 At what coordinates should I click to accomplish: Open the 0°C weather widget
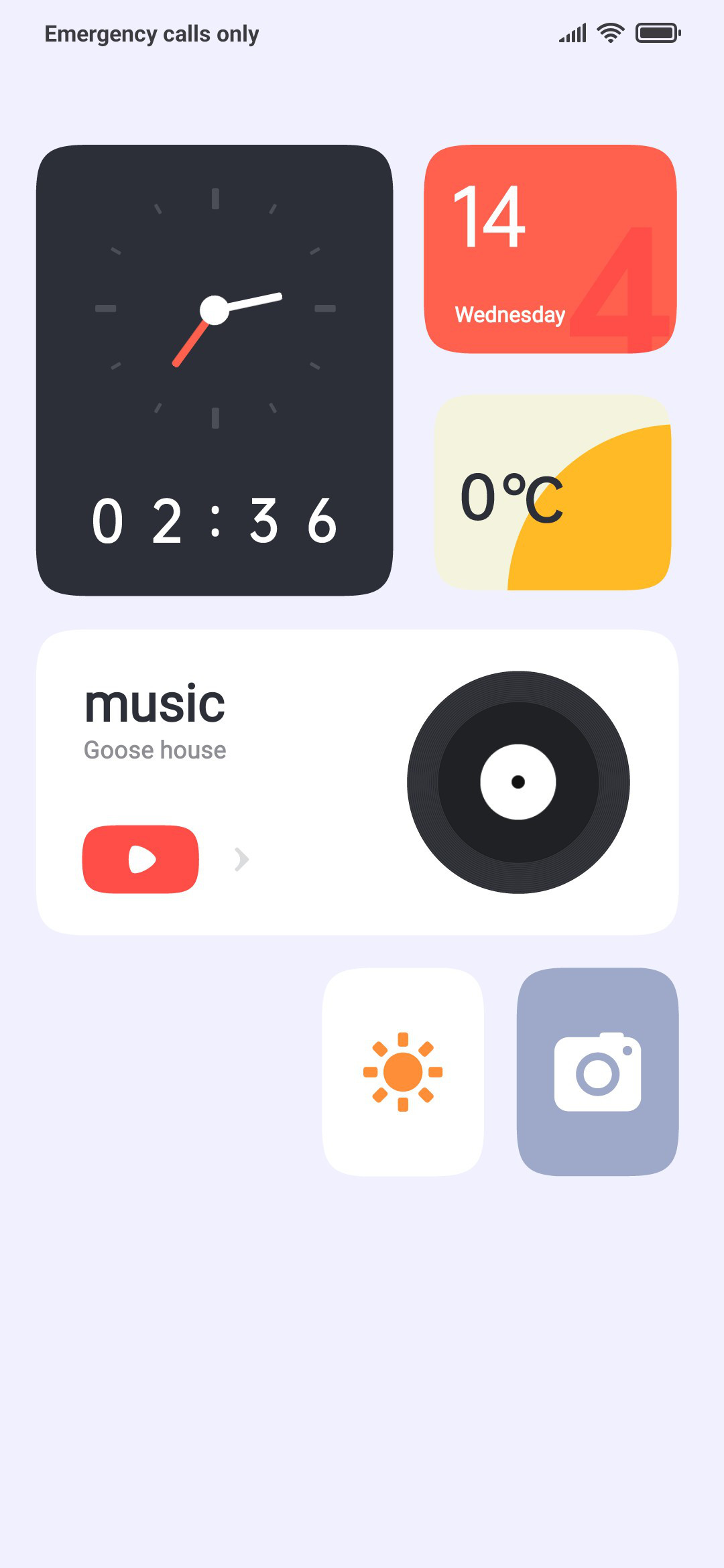pyautogui.click(x=552, y=493)
